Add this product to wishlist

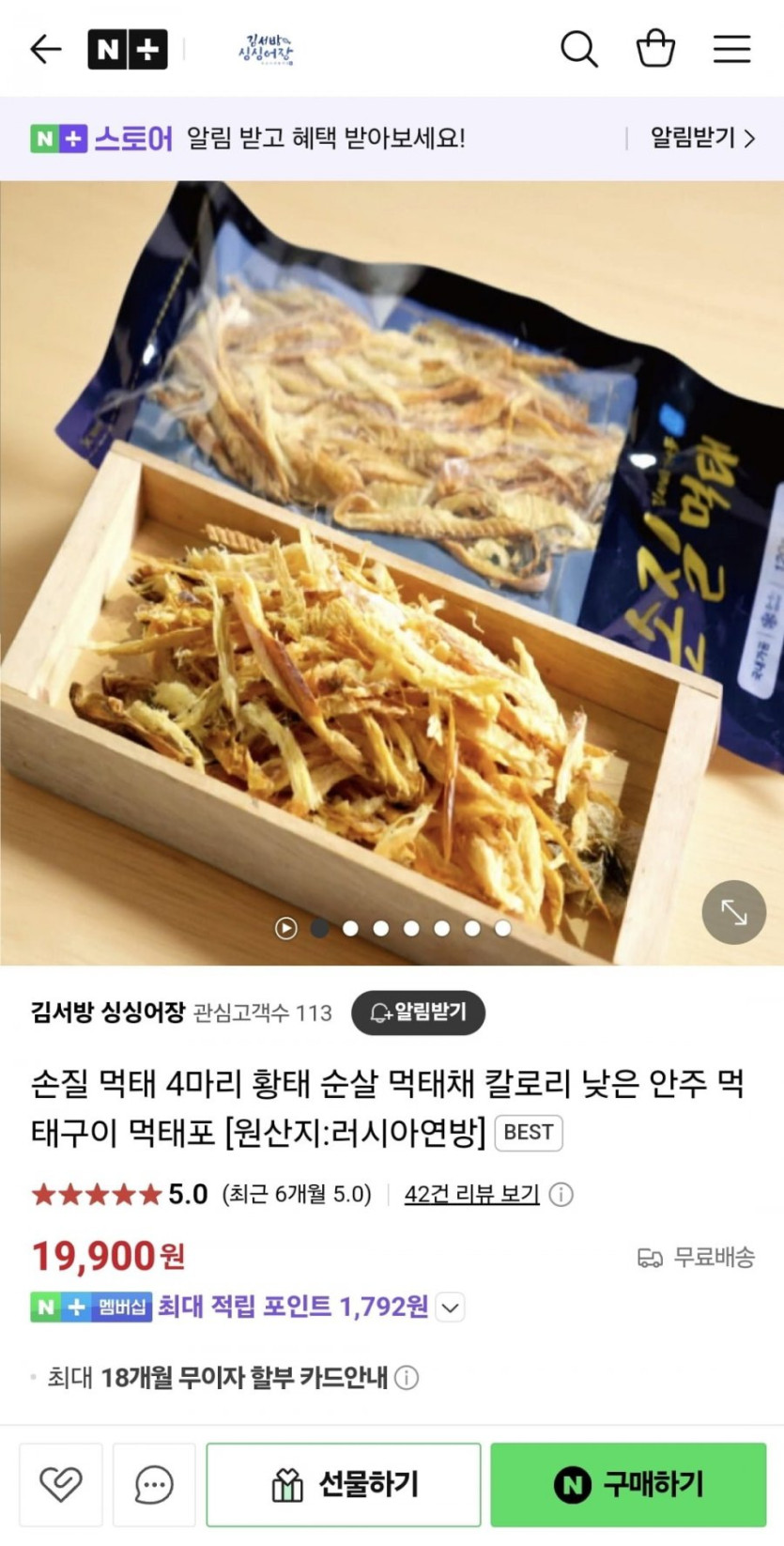pos(61,1484)
